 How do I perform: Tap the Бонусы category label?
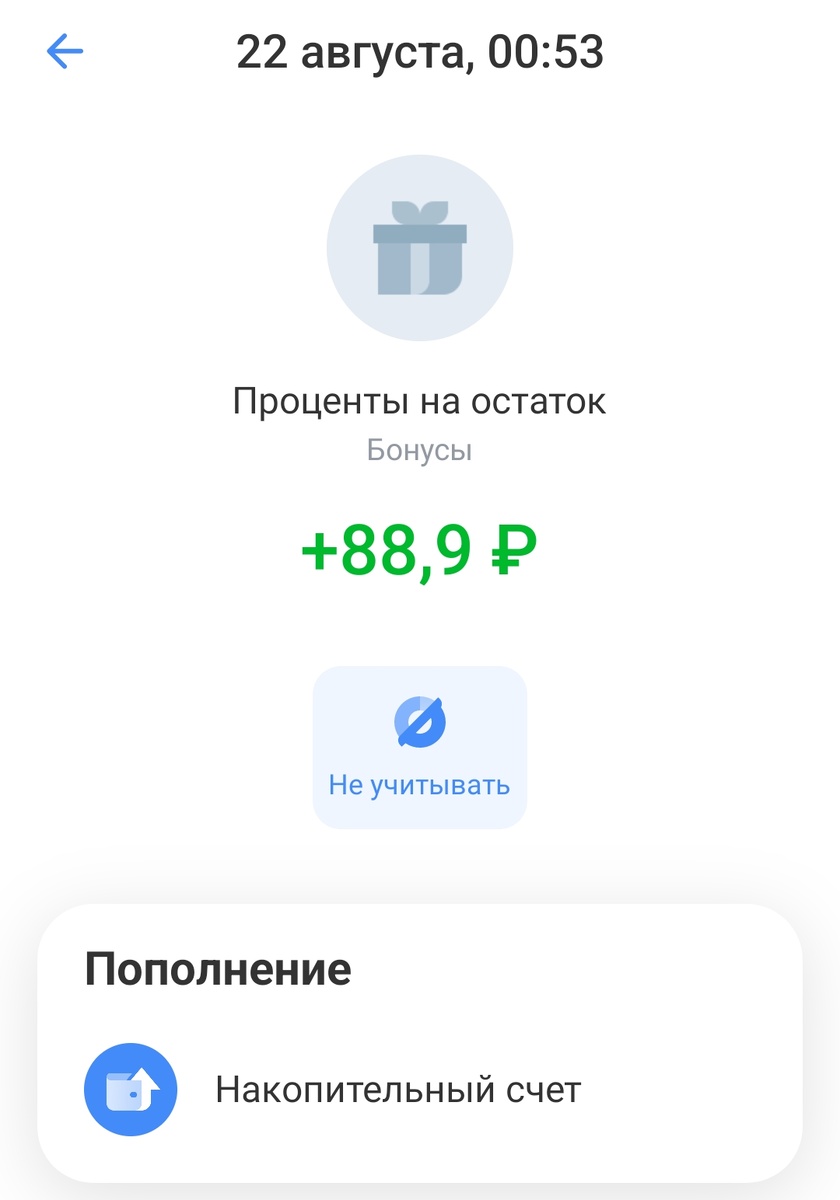point(419,450)
